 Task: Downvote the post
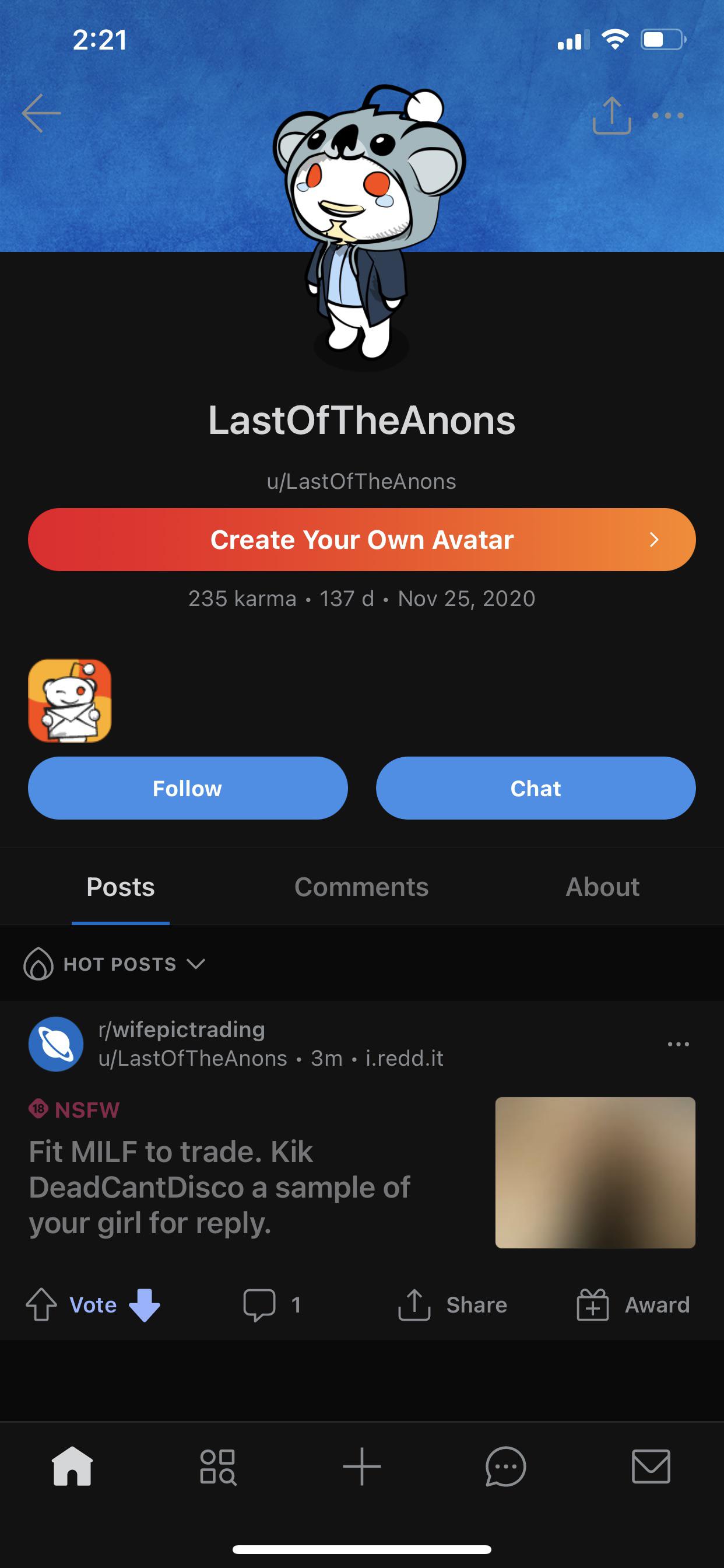point(145,1305)
